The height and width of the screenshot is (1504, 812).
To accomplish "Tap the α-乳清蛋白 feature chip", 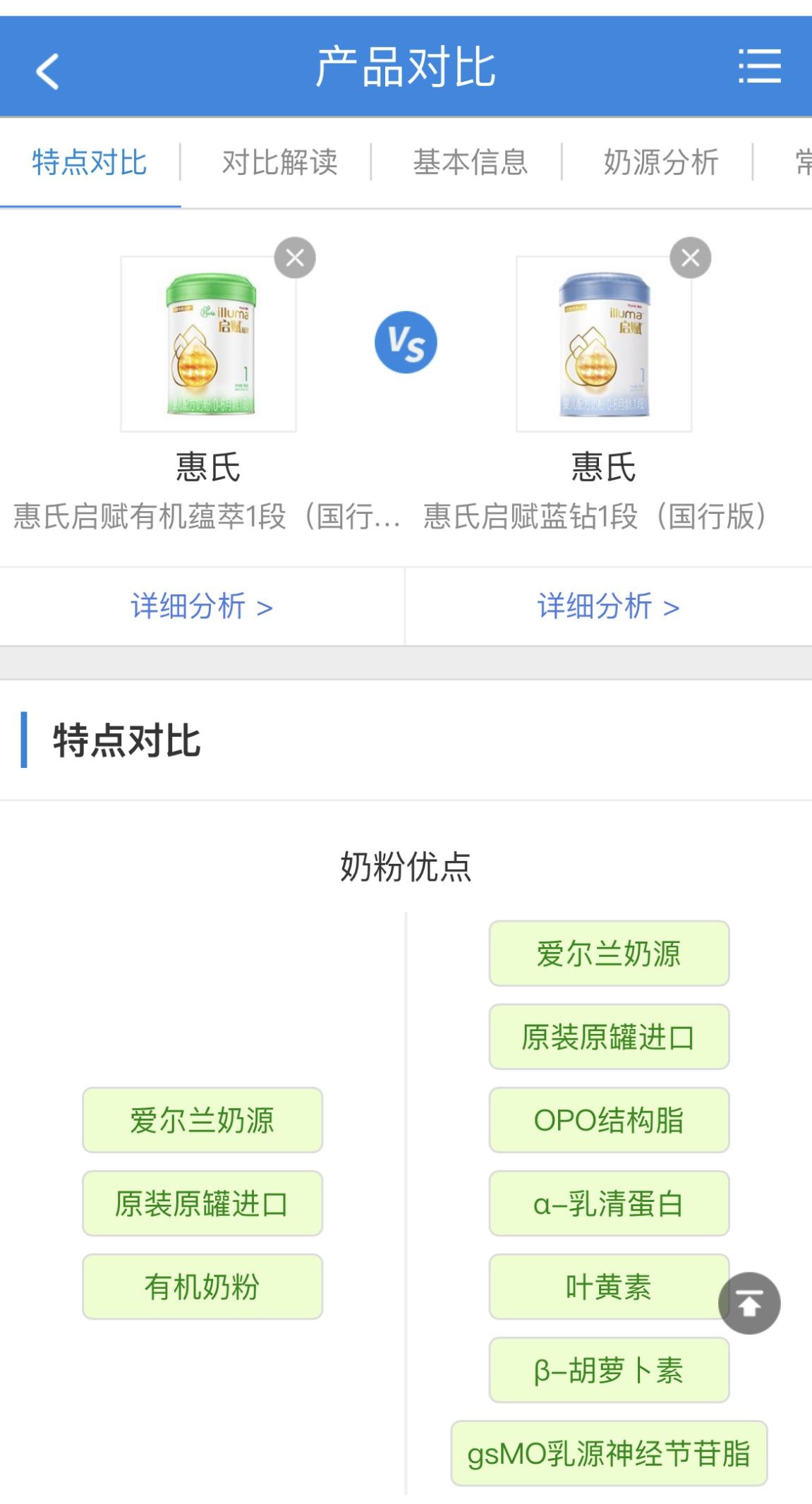I will pos(609,1203).
